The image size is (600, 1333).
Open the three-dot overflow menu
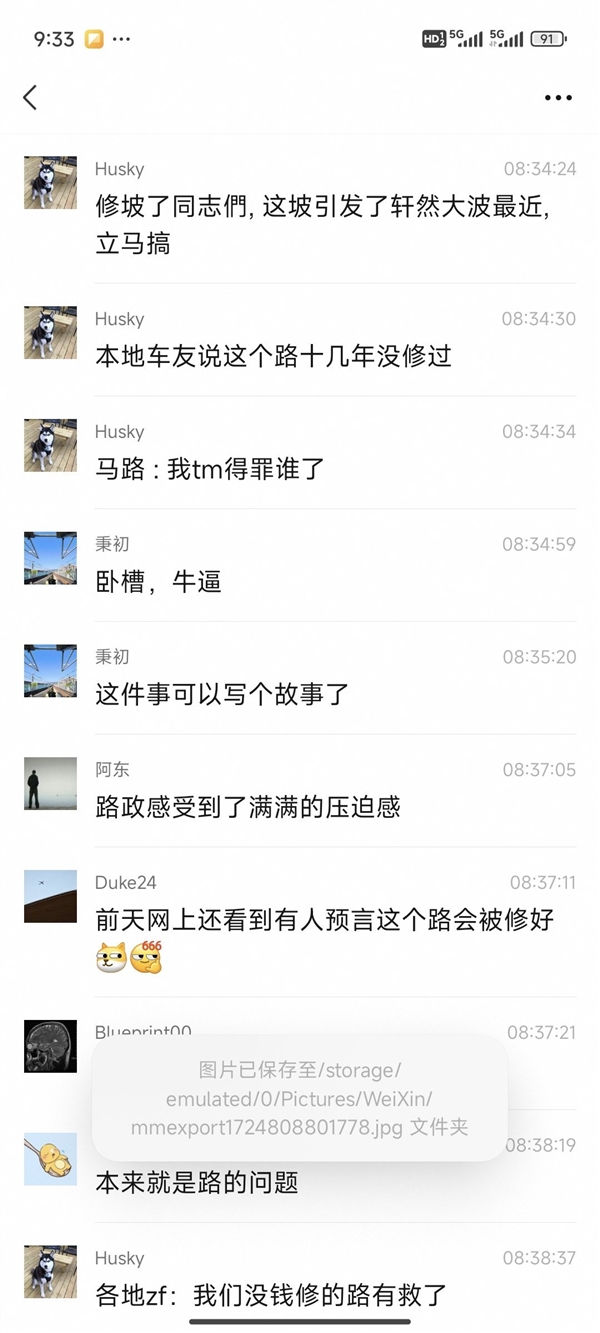[558, 98]
